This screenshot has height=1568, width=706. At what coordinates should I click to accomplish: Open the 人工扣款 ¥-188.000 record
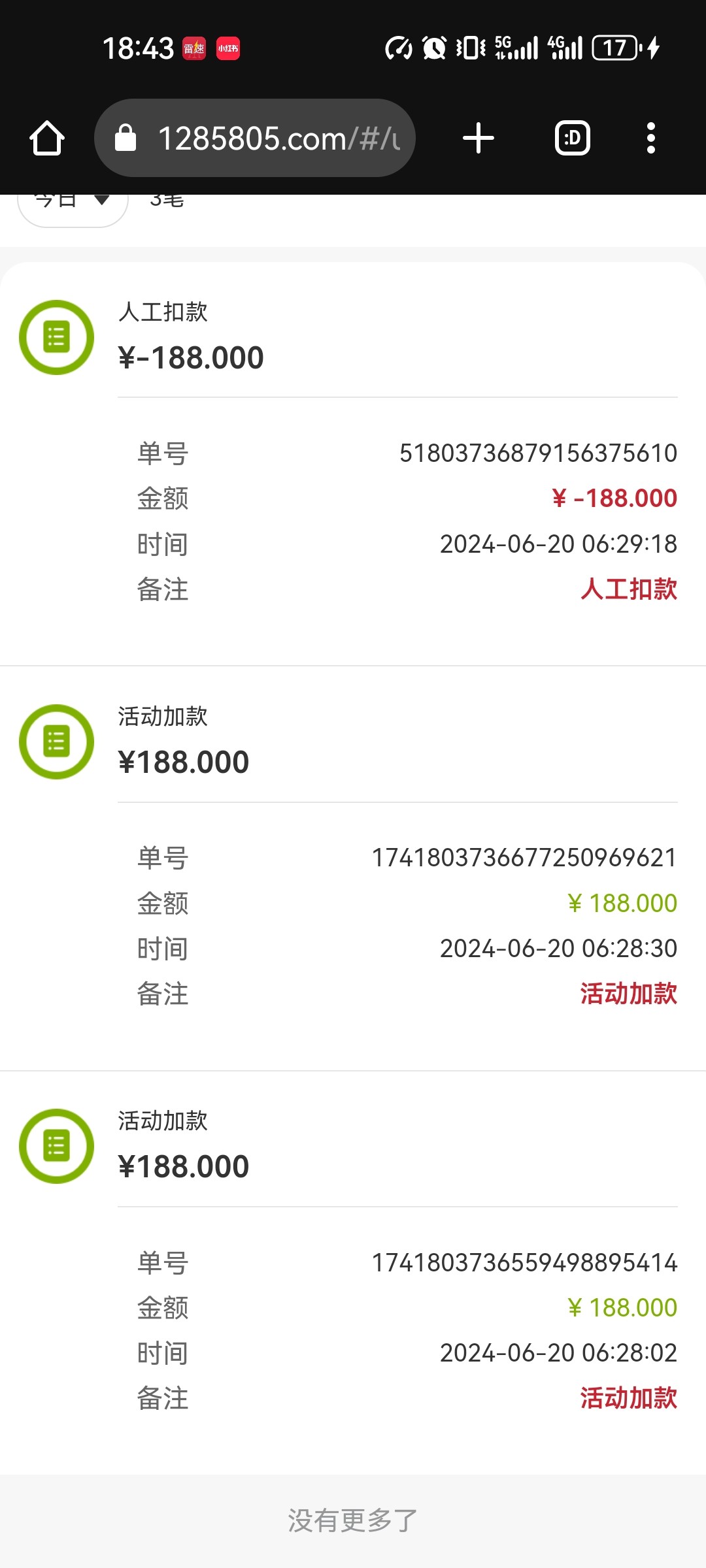[x=353, y=464]
